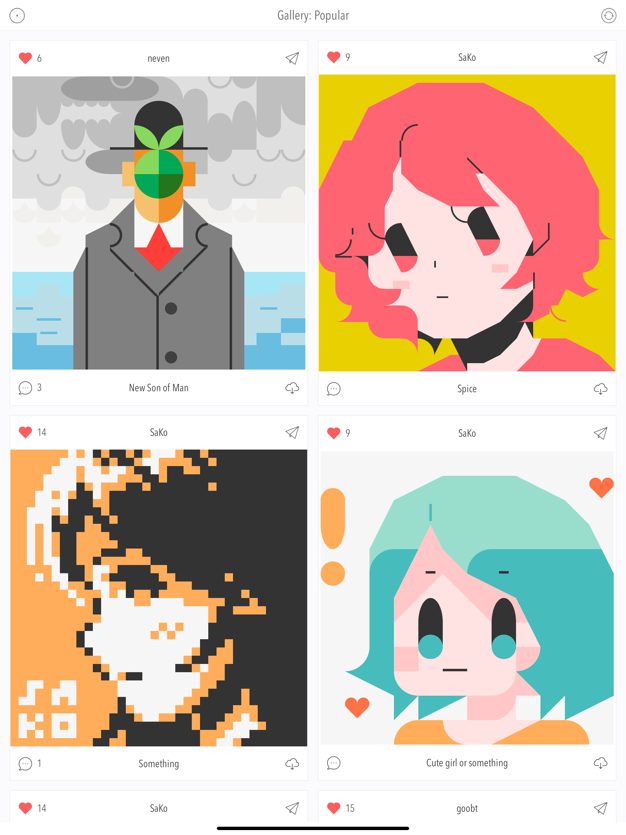Open the circular menu icon at top left
The image size is (626, 835).
point(17,15)
